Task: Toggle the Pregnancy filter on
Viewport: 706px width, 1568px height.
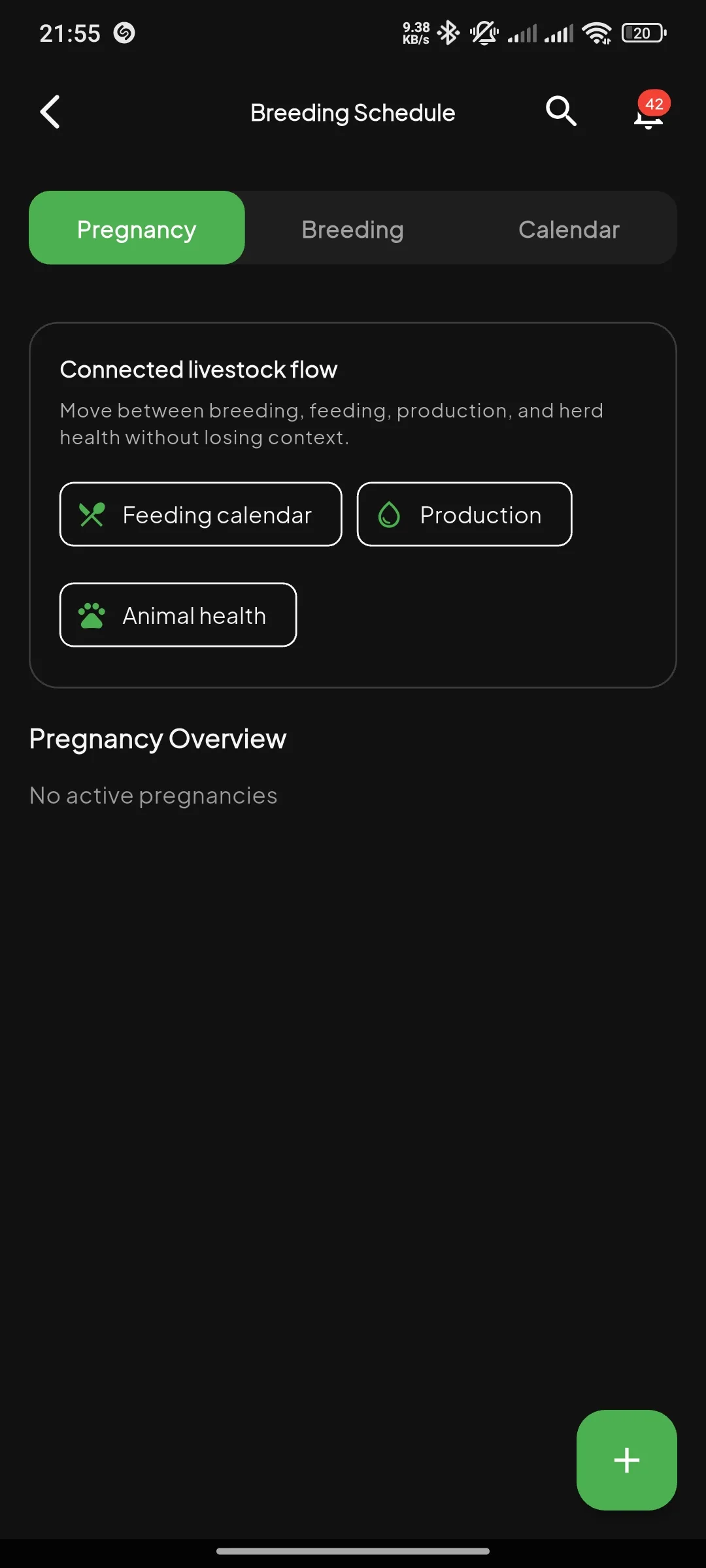Action: point(136,228)
